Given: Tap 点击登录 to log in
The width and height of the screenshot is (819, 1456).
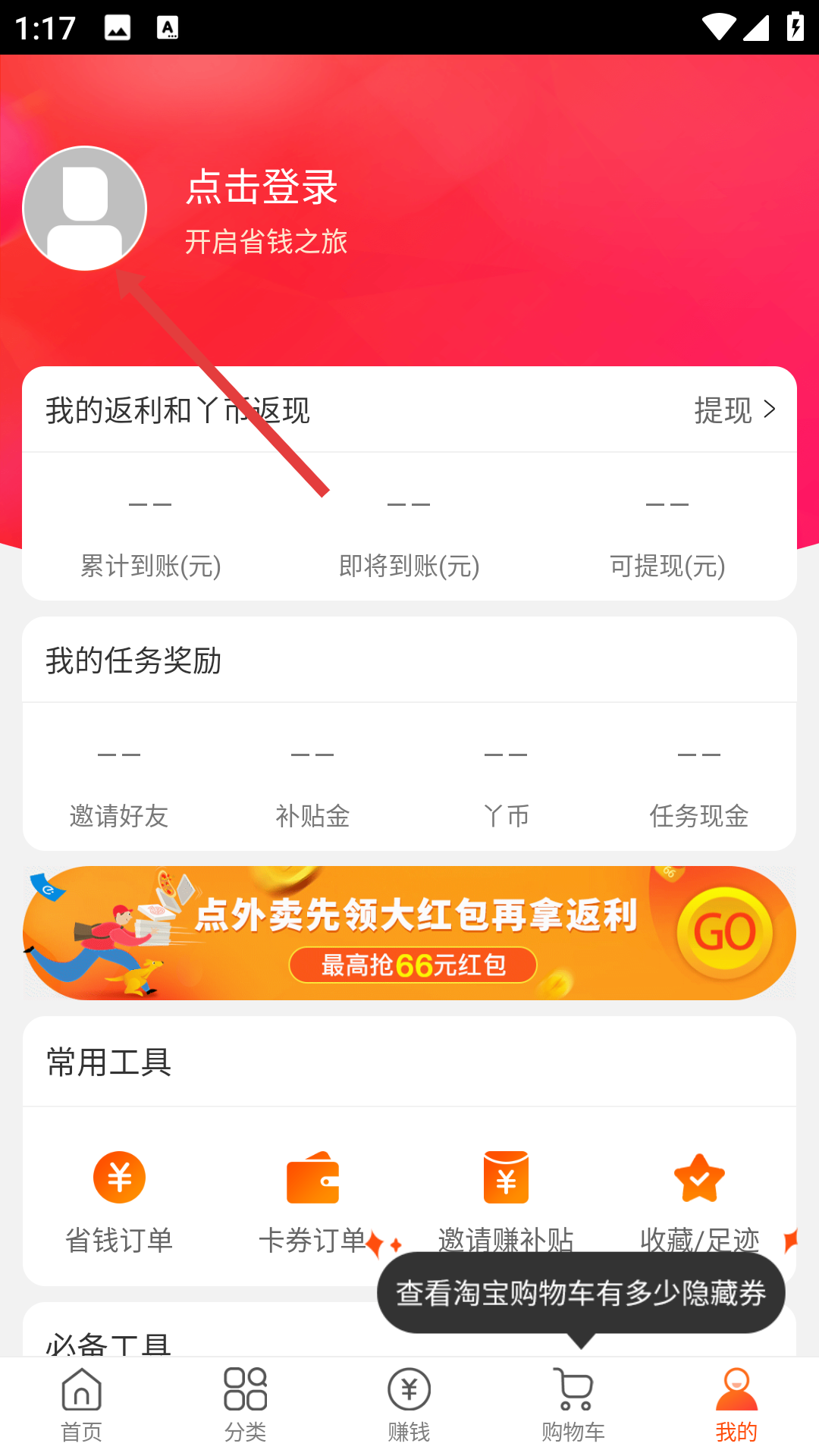Looking at the screenshot, I should click(x=262, y=187).
